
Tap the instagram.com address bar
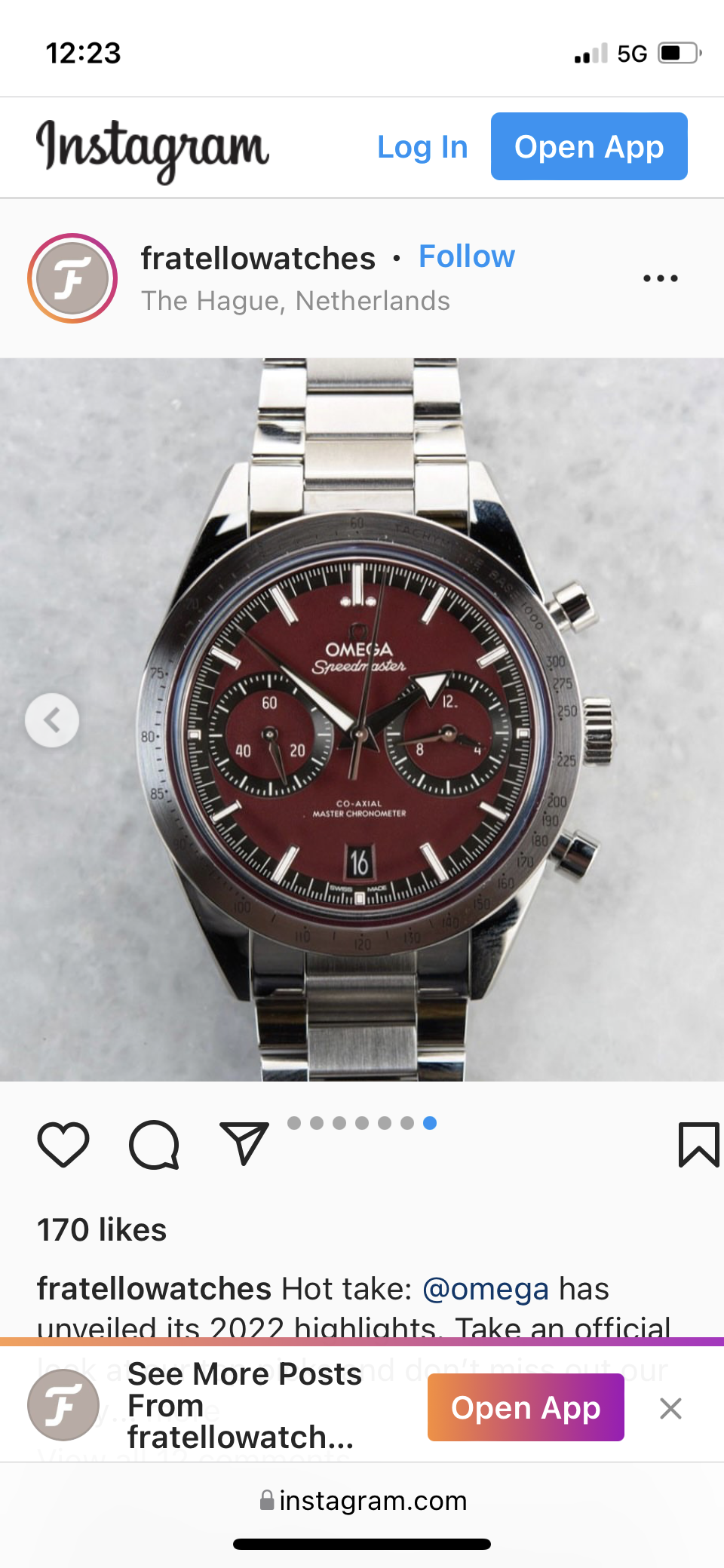[x=363, y=1500]
